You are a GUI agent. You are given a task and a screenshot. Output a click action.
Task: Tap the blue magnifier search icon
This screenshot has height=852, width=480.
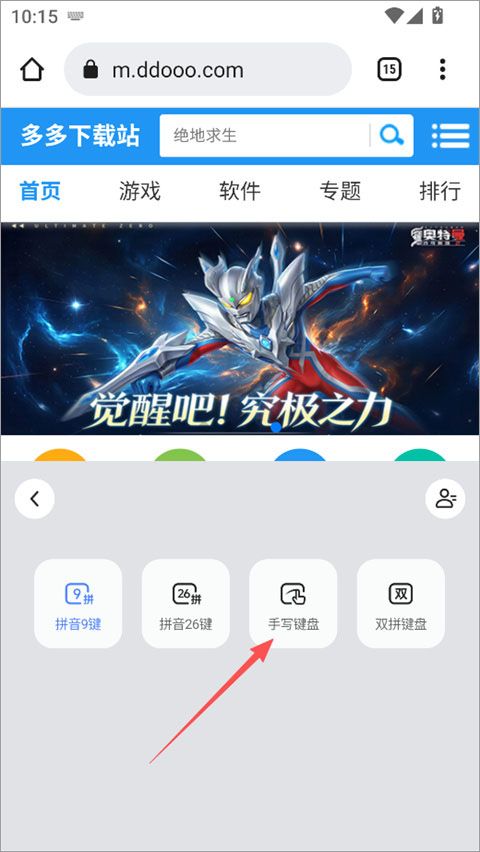pos(392,135)
